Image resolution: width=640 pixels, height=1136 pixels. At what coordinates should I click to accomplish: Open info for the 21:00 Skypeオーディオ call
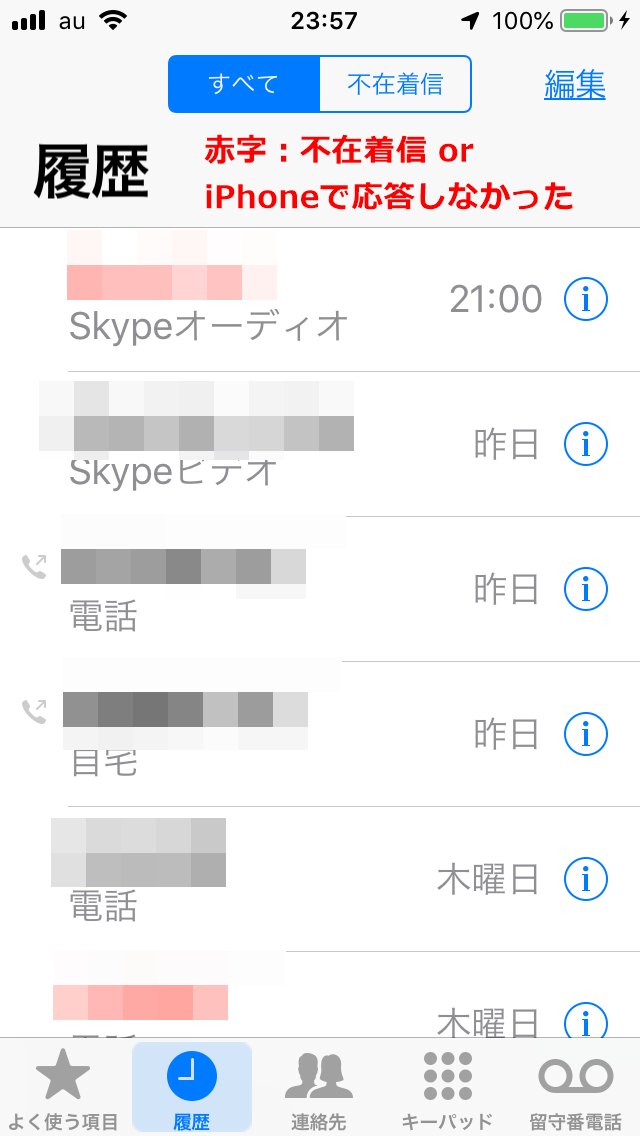[586, 298]
